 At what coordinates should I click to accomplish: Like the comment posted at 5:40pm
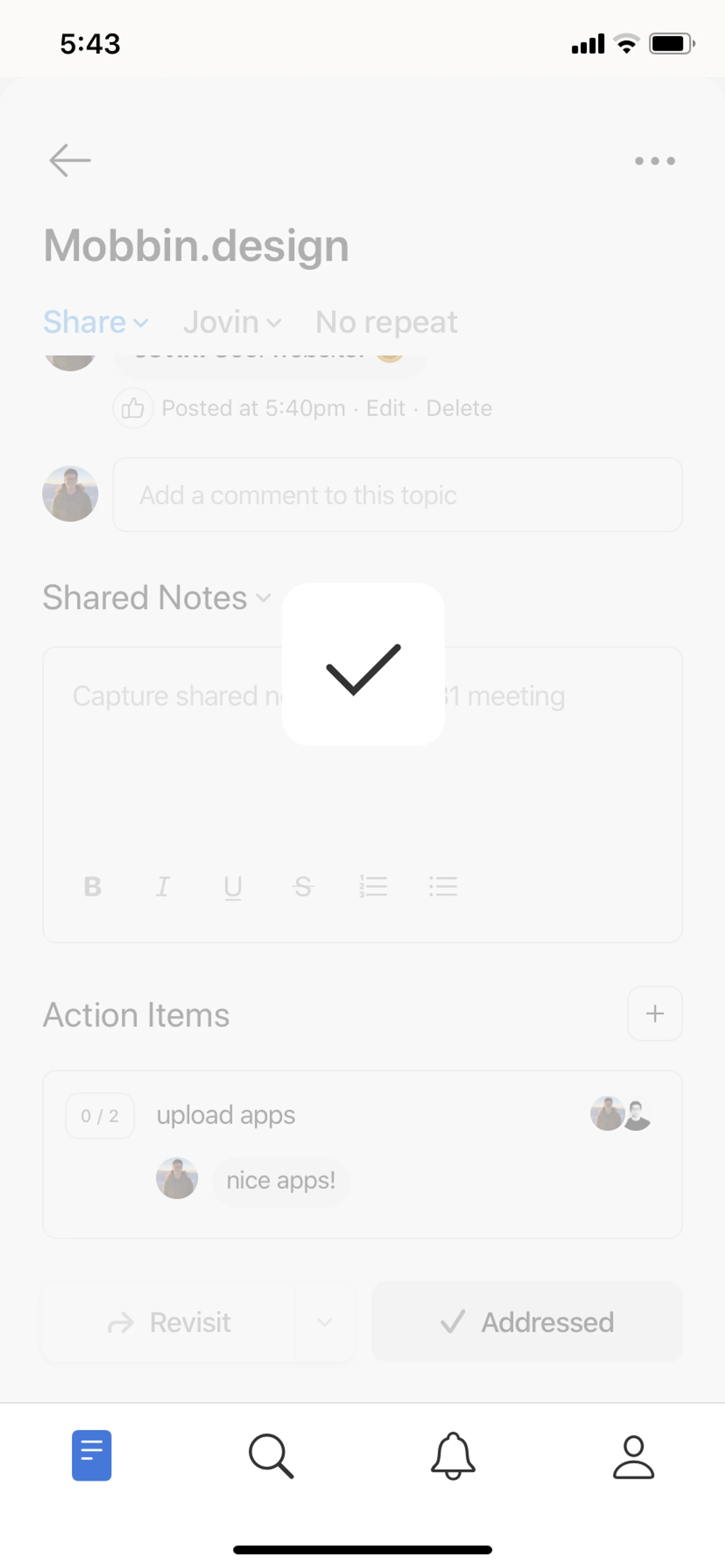[x=133, y=408]
